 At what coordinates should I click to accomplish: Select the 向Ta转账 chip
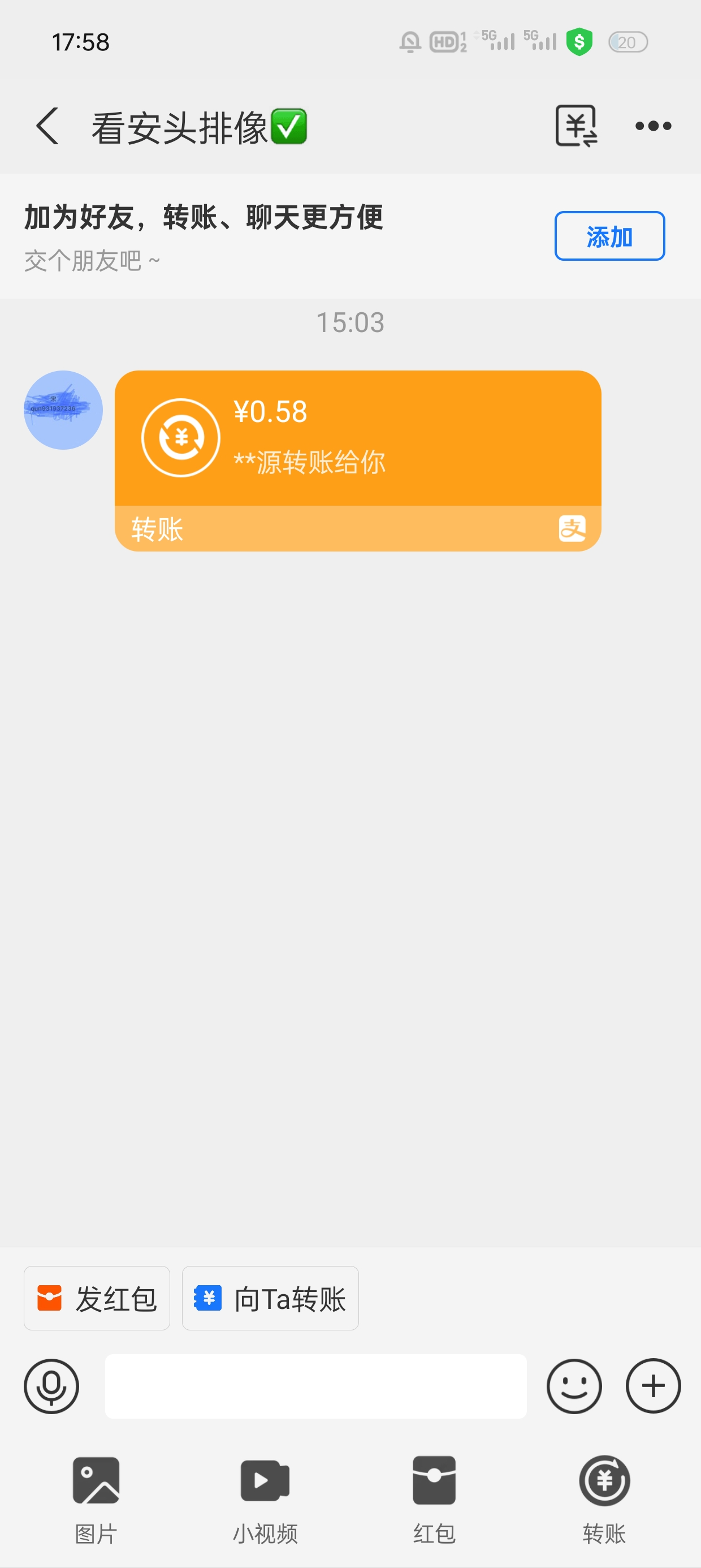tap(270, 1298)
